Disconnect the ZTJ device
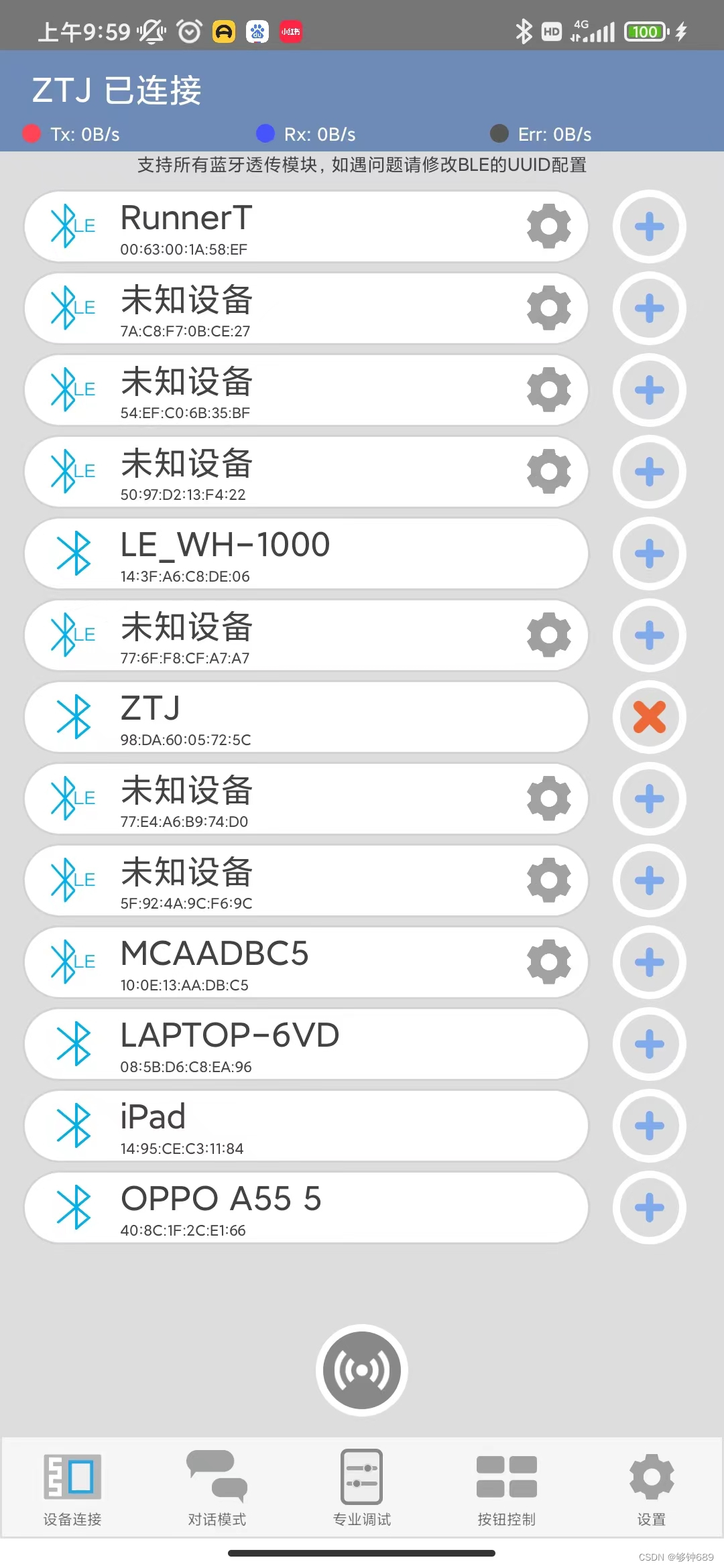724x1568 pixels. [x=649, y=717]
